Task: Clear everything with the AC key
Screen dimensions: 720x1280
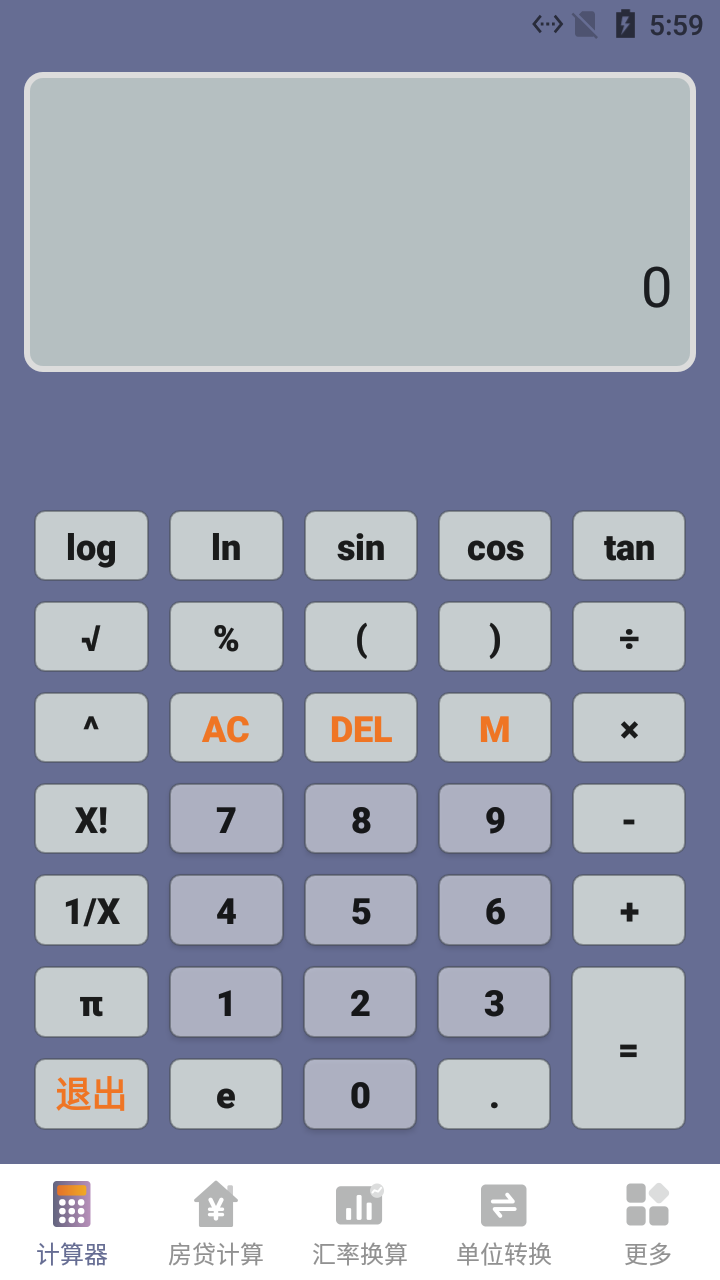Action: 226,728
